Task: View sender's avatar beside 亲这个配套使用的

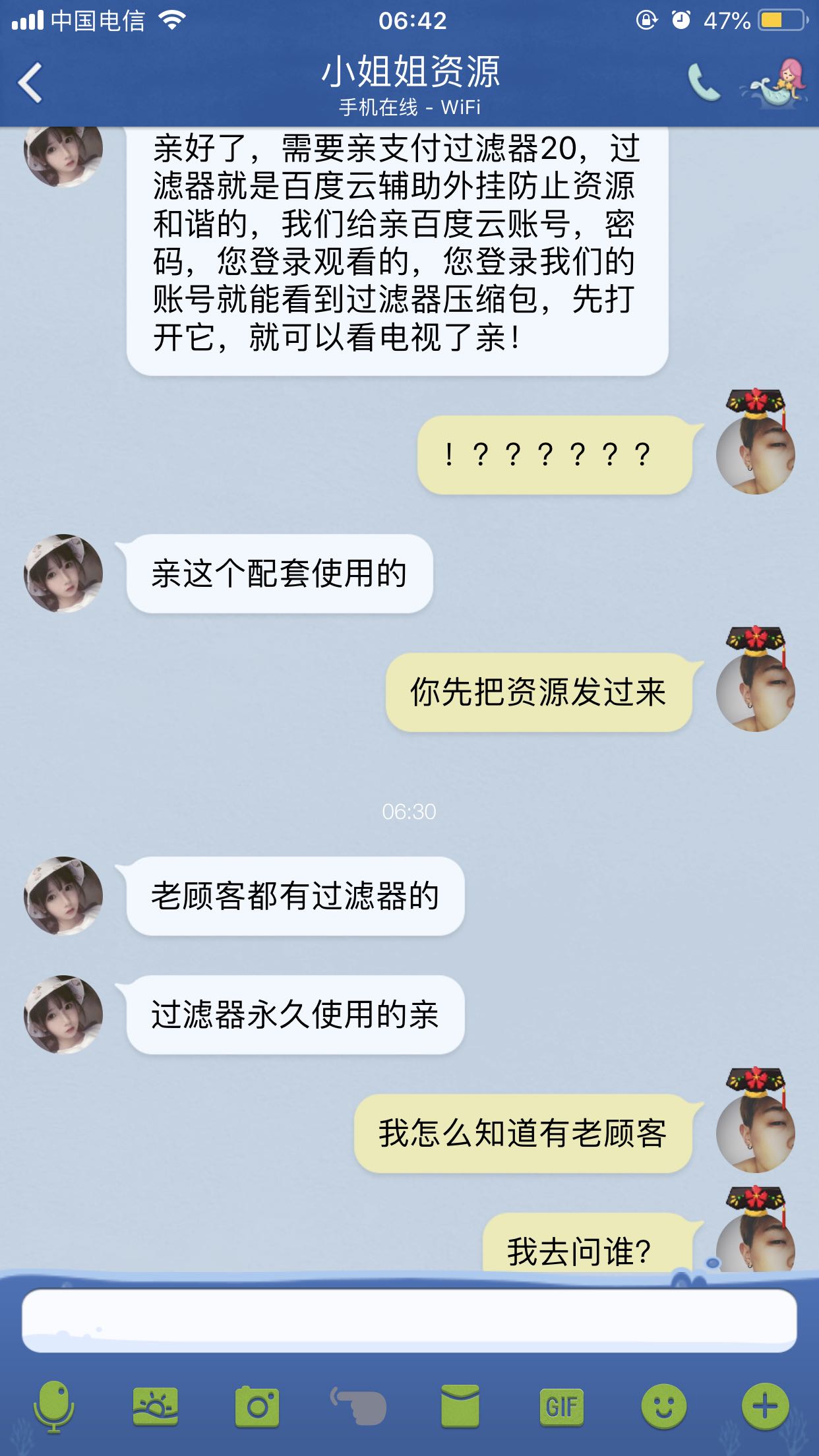Action: click(63, 573)
